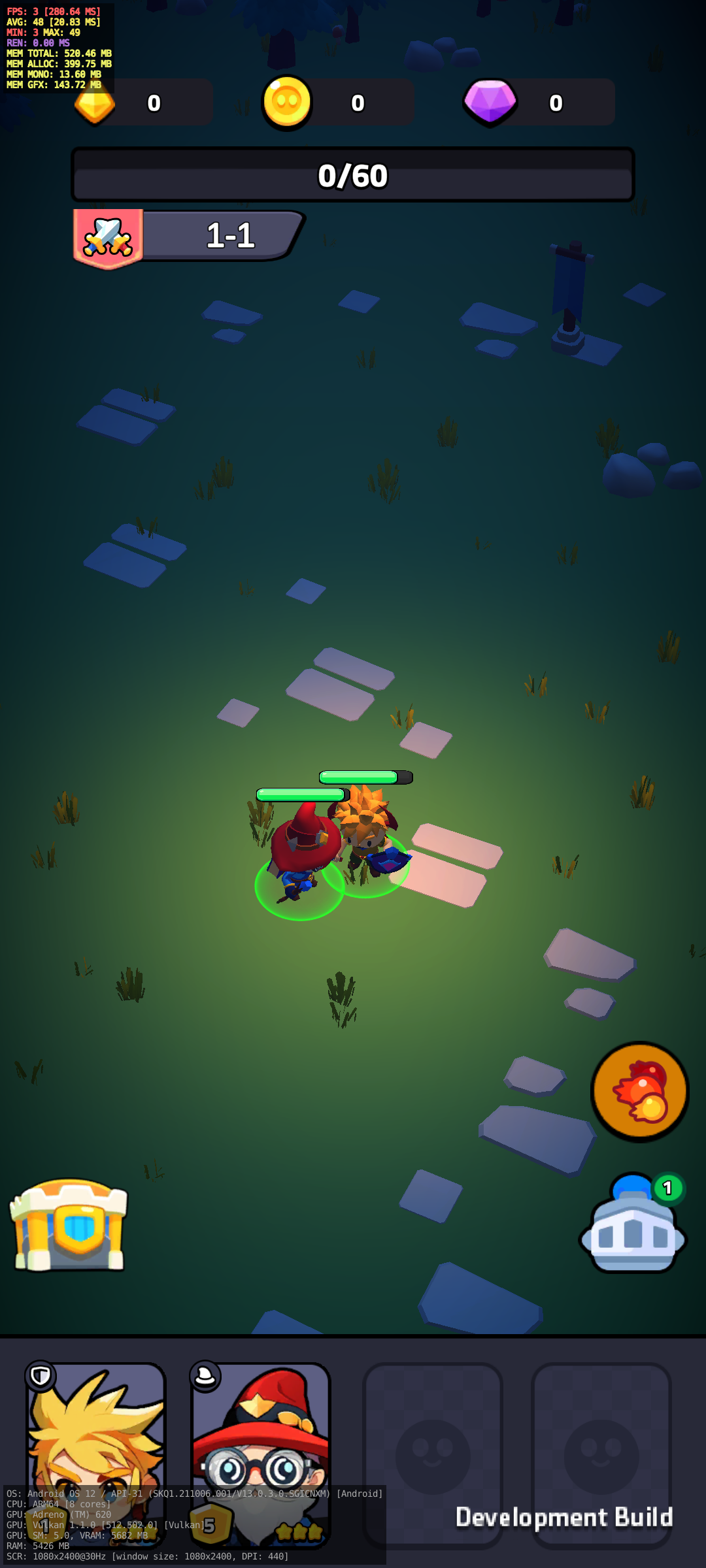Tap the first empty hero slot

coord(433,1455)
